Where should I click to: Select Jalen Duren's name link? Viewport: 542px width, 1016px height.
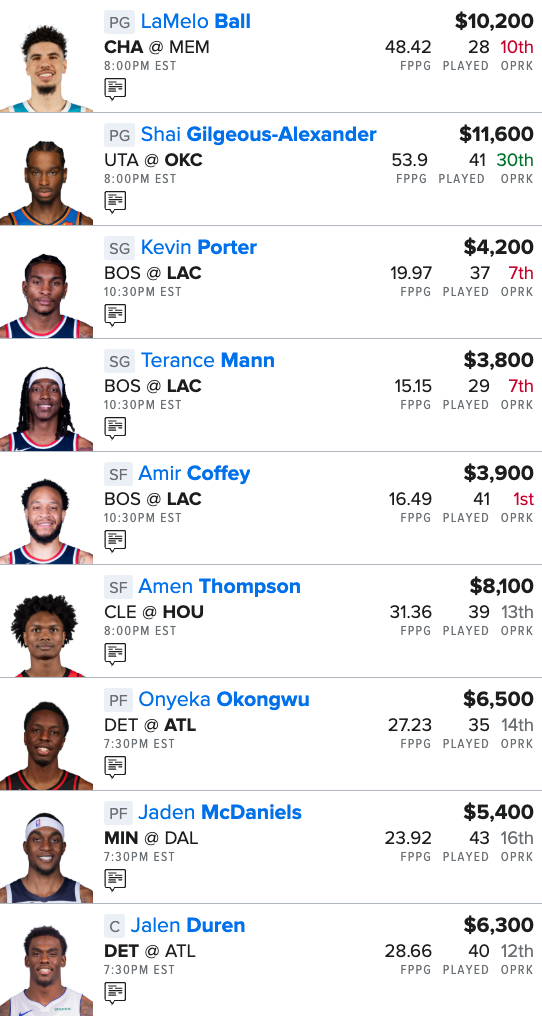(188, 925)
